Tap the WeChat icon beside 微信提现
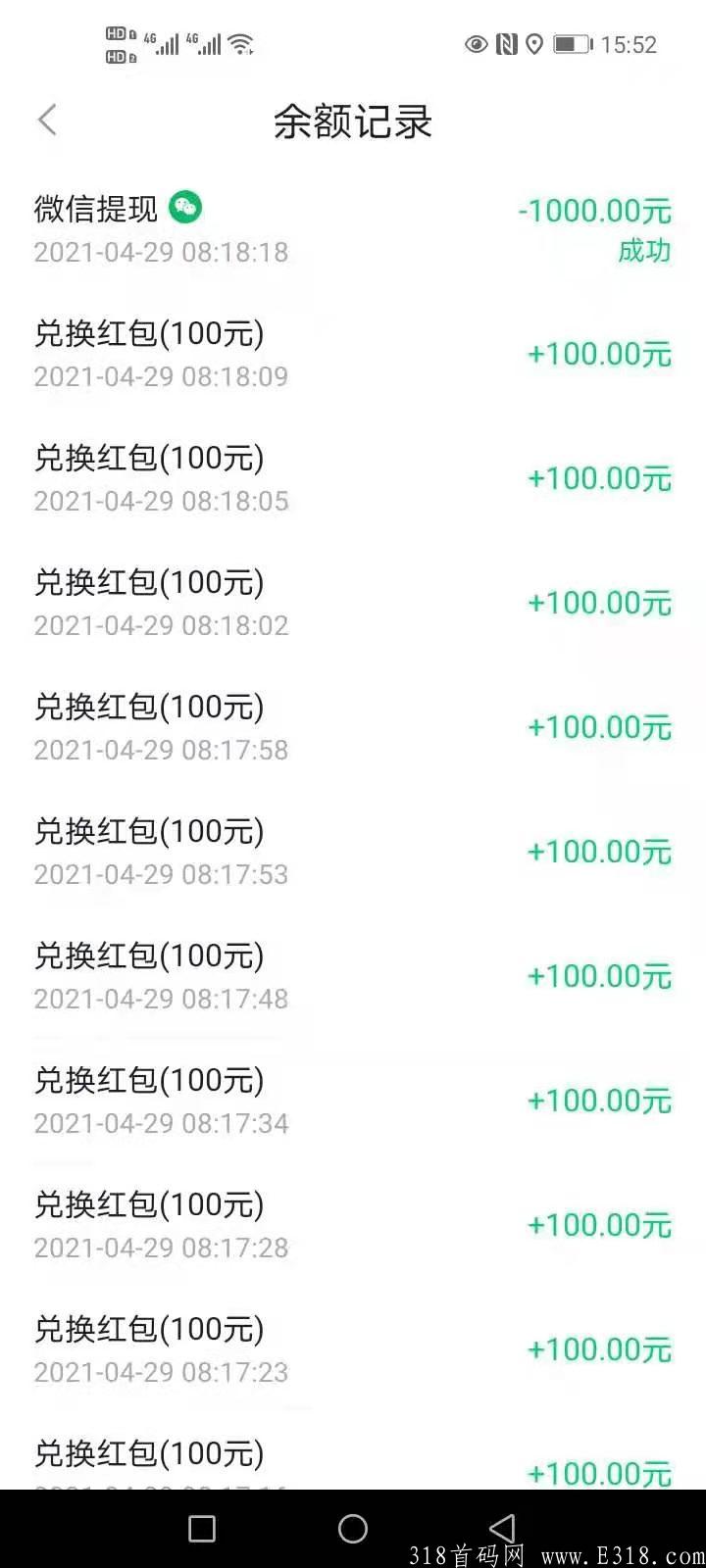Screen dimensions: 706x1568 [x=186, y=208]
